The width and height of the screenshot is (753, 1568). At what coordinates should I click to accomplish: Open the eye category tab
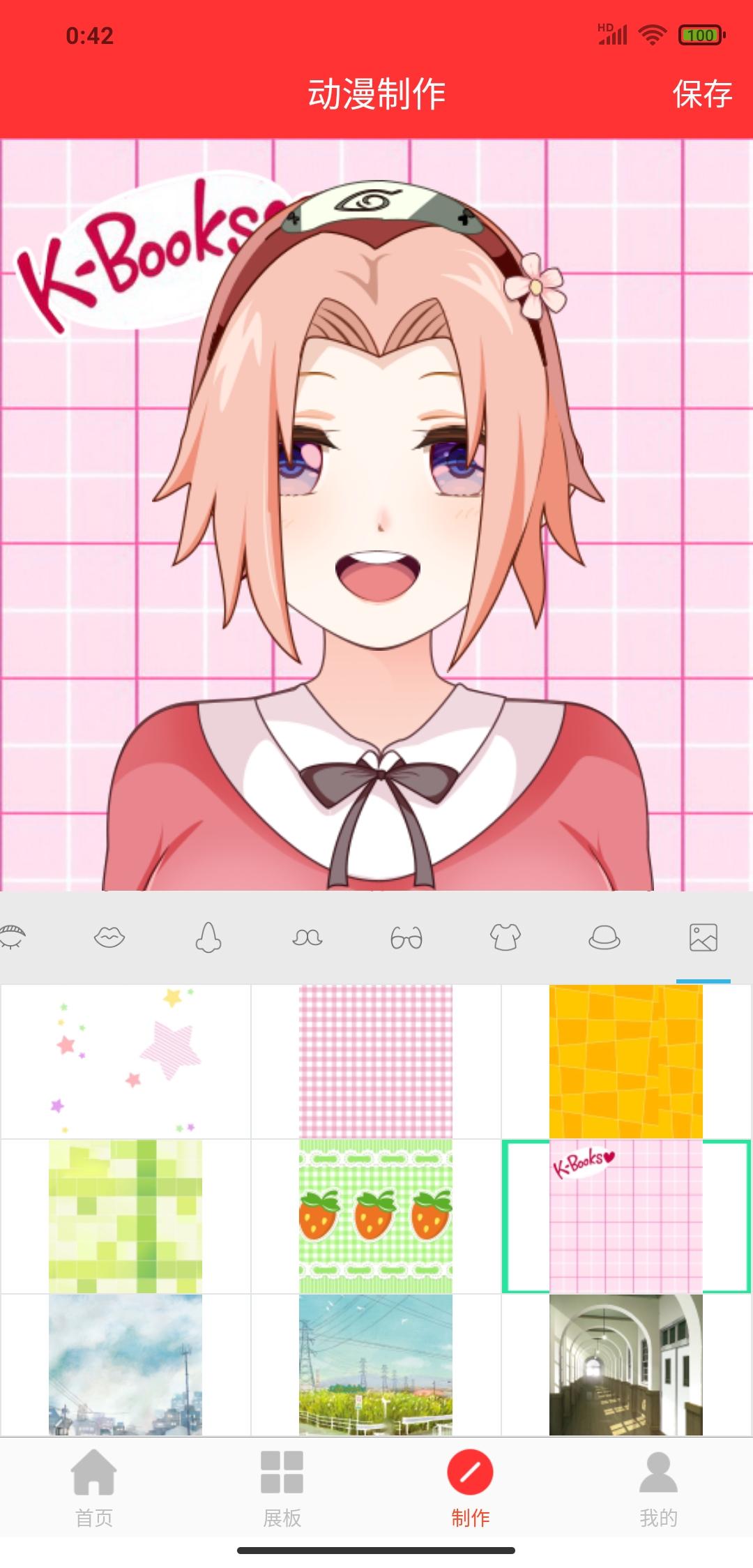tap(13, 937)
